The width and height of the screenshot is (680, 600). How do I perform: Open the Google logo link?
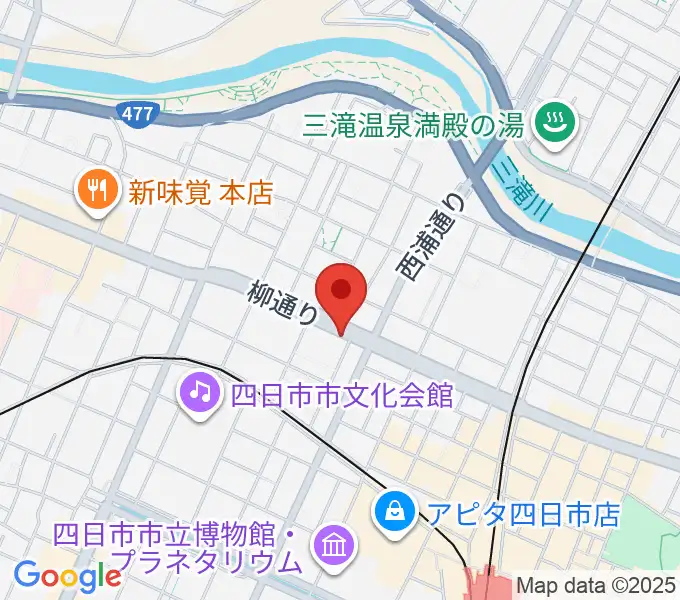pyautogui.click(x=67, y=575)
